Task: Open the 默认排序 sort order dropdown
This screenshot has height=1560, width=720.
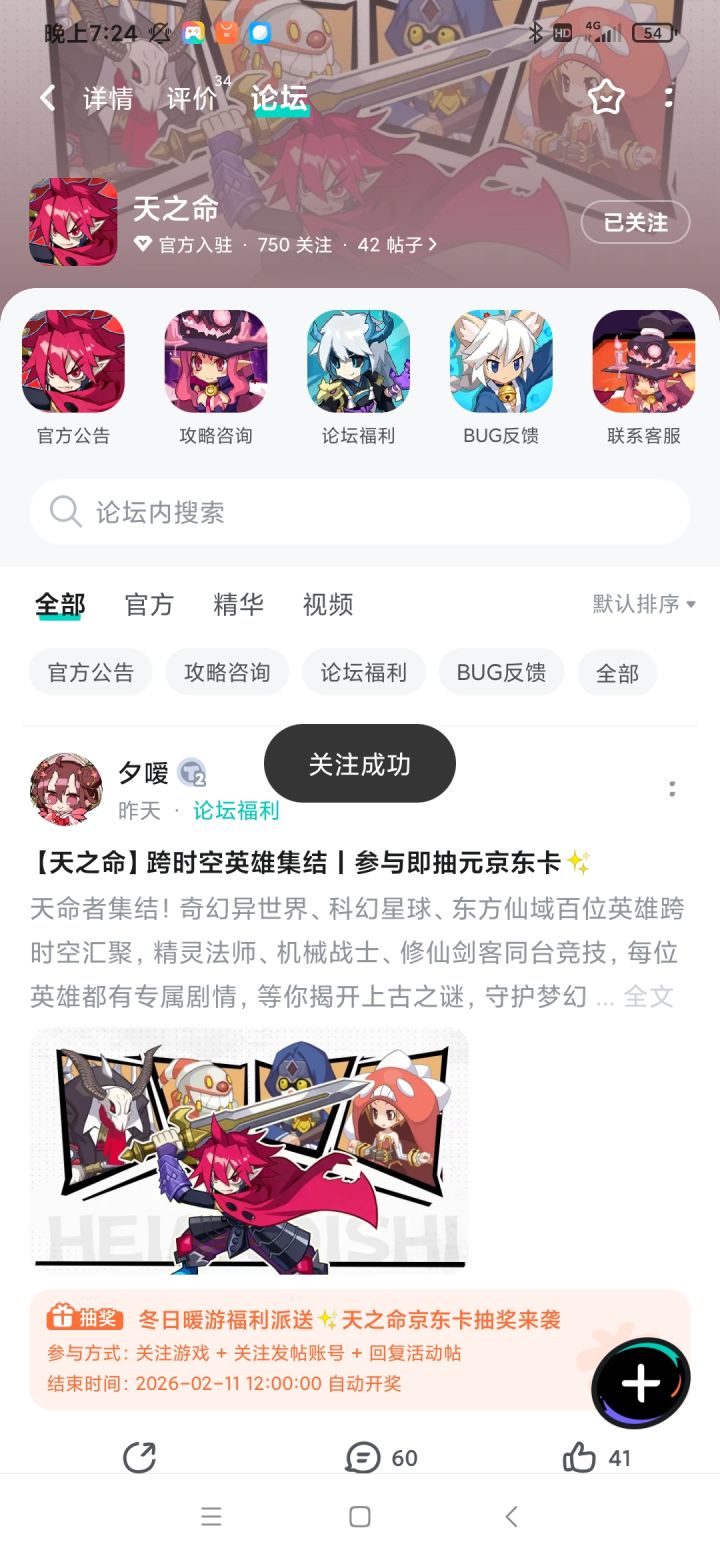Action: coord(643,604)
